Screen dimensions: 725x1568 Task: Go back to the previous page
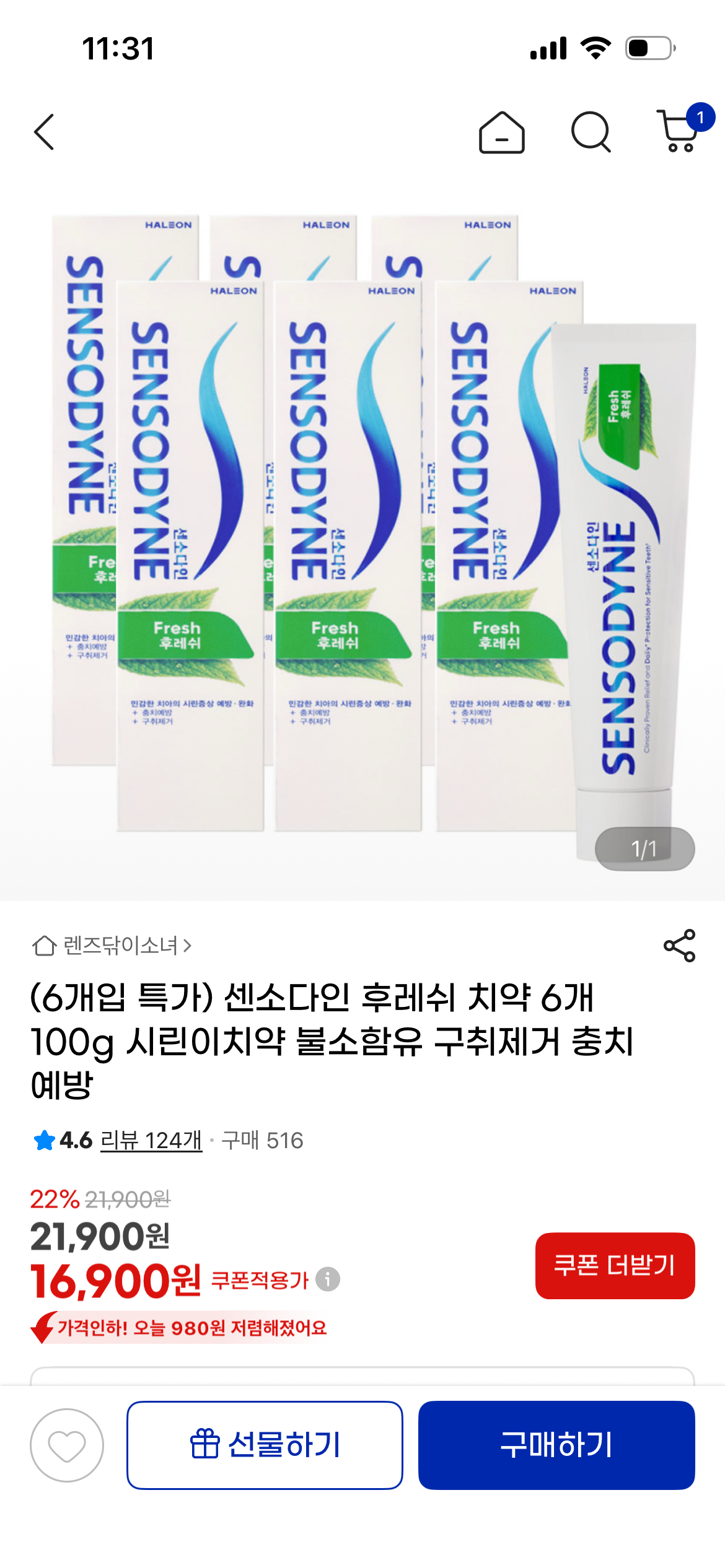[x=45, y=132]
